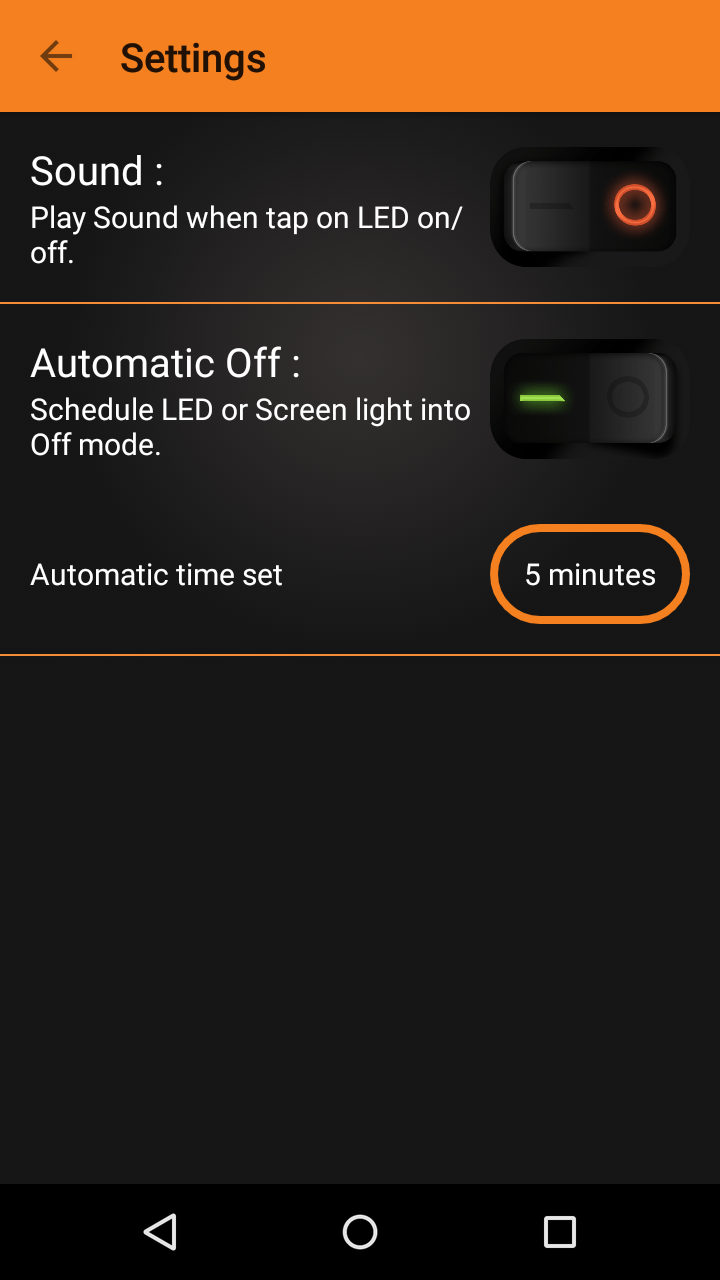720x1280 pixels.
Task: Toggle the Sound switch
Action: tap(590, 207)
